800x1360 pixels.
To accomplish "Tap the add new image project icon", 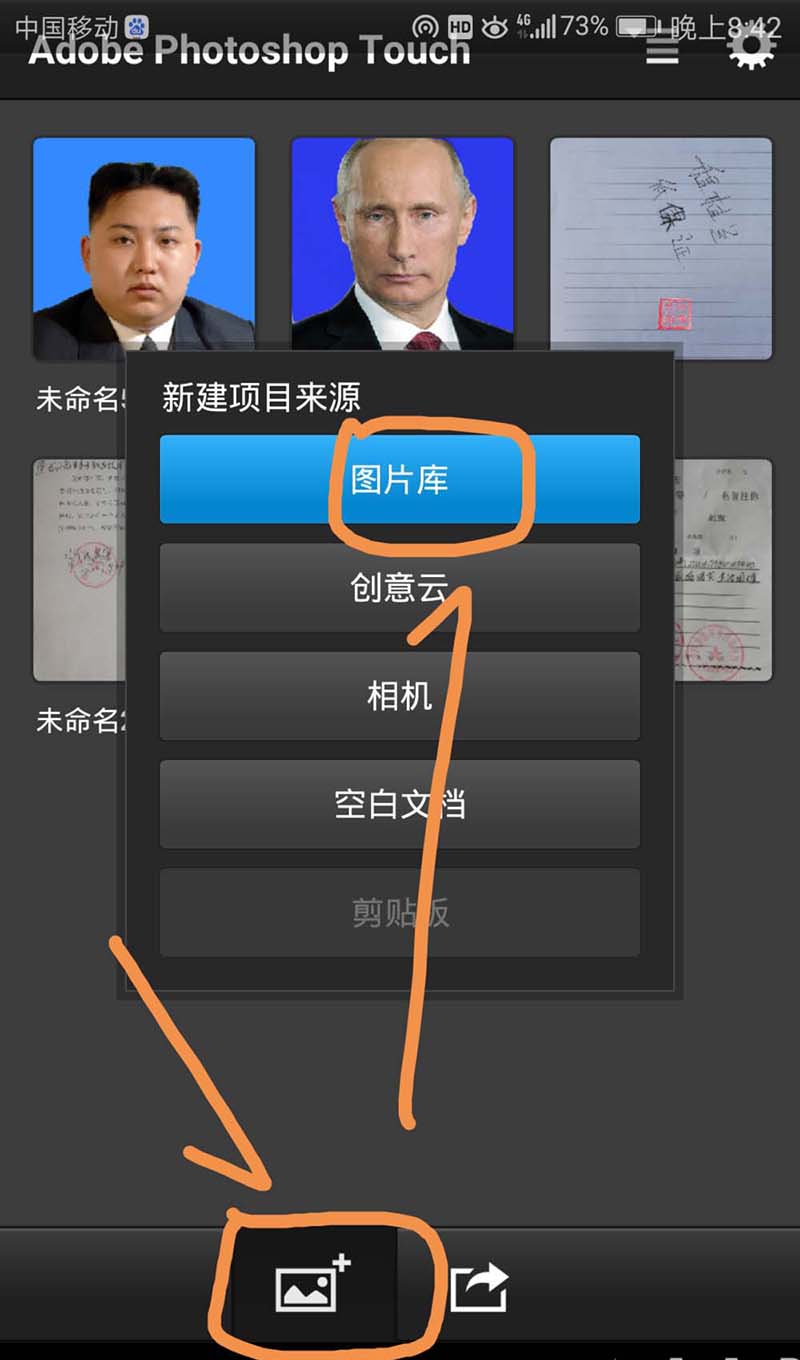I will (313, 1285).
